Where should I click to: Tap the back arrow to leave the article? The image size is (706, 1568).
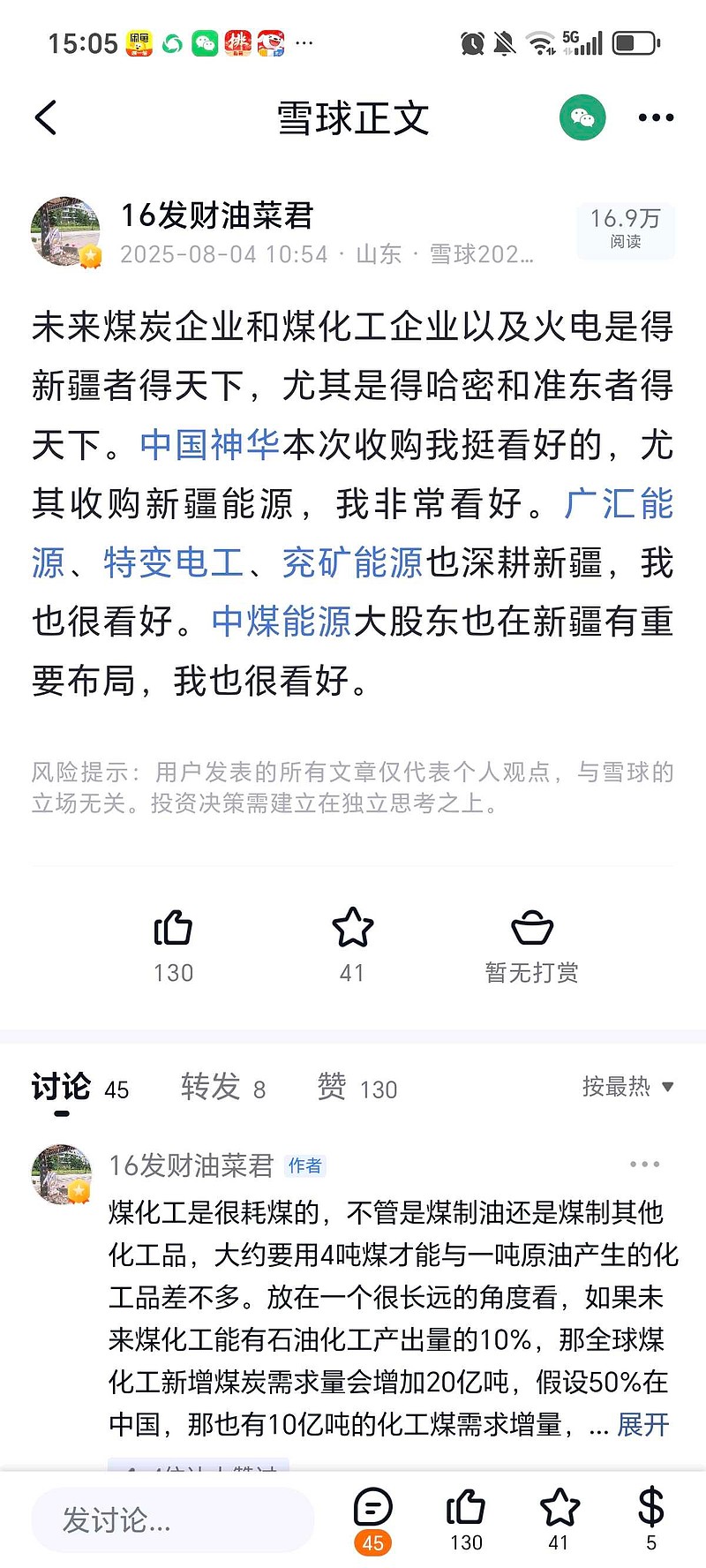click(x=46, y=117)
